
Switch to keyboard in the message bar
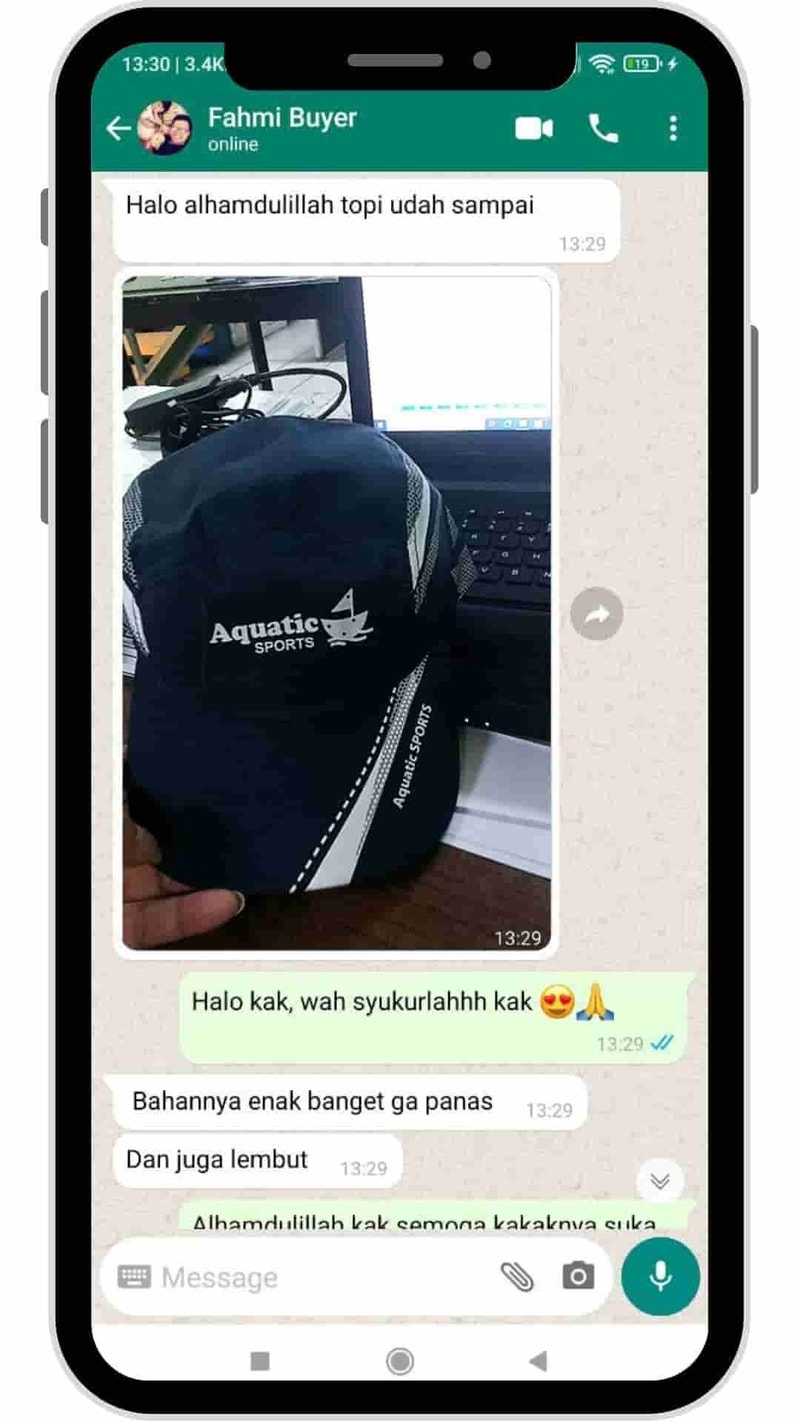pyautogui.click(x=134, y=1276)
